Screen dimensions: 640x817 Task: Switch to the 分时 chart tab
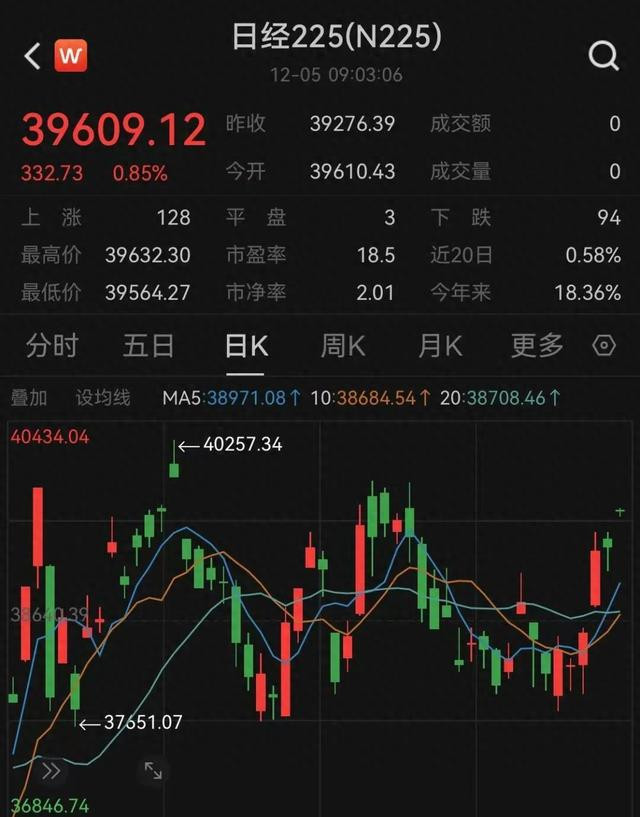coord(52,346)
